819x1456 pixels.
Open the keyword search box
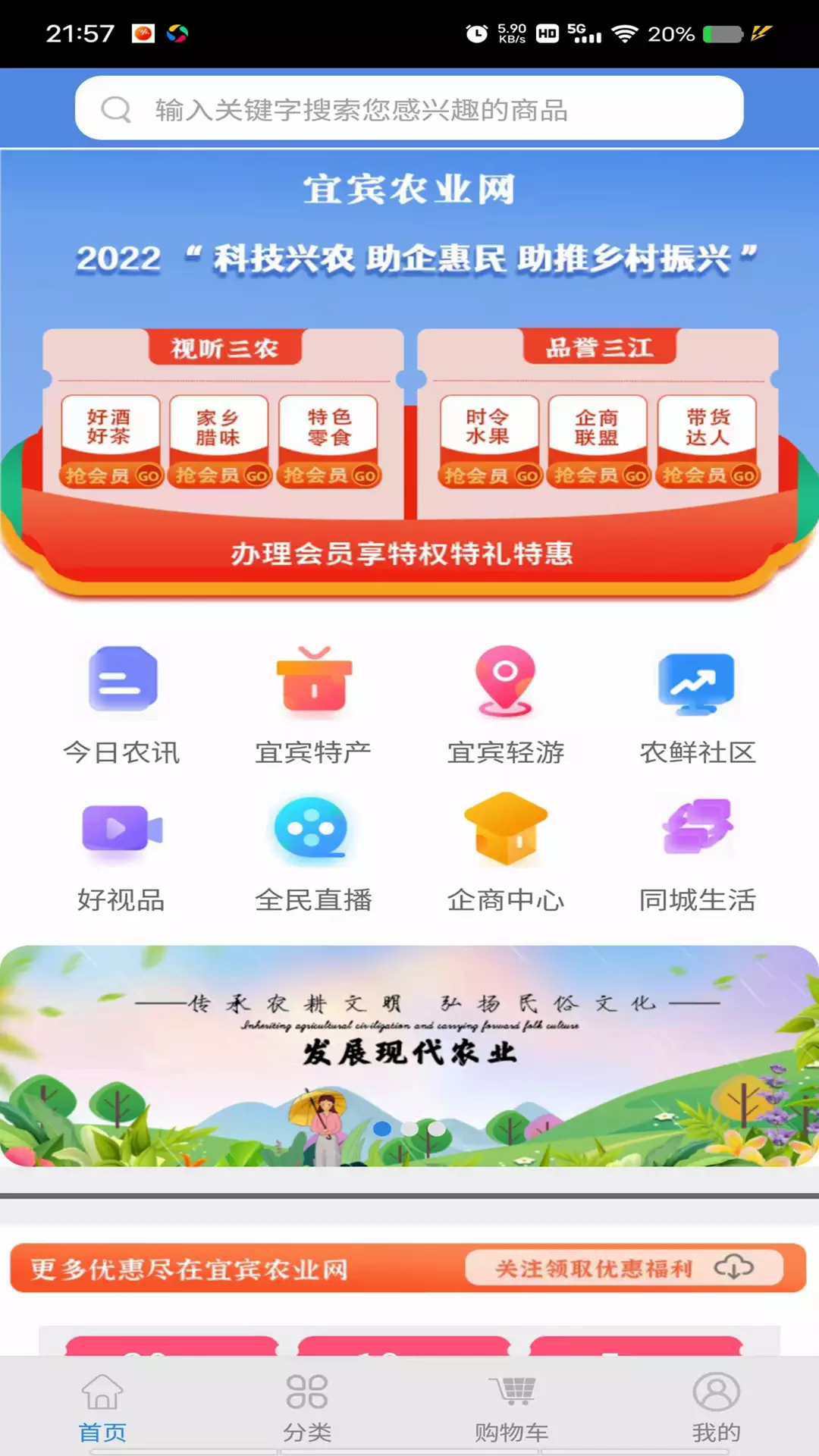tap(409, 108)
